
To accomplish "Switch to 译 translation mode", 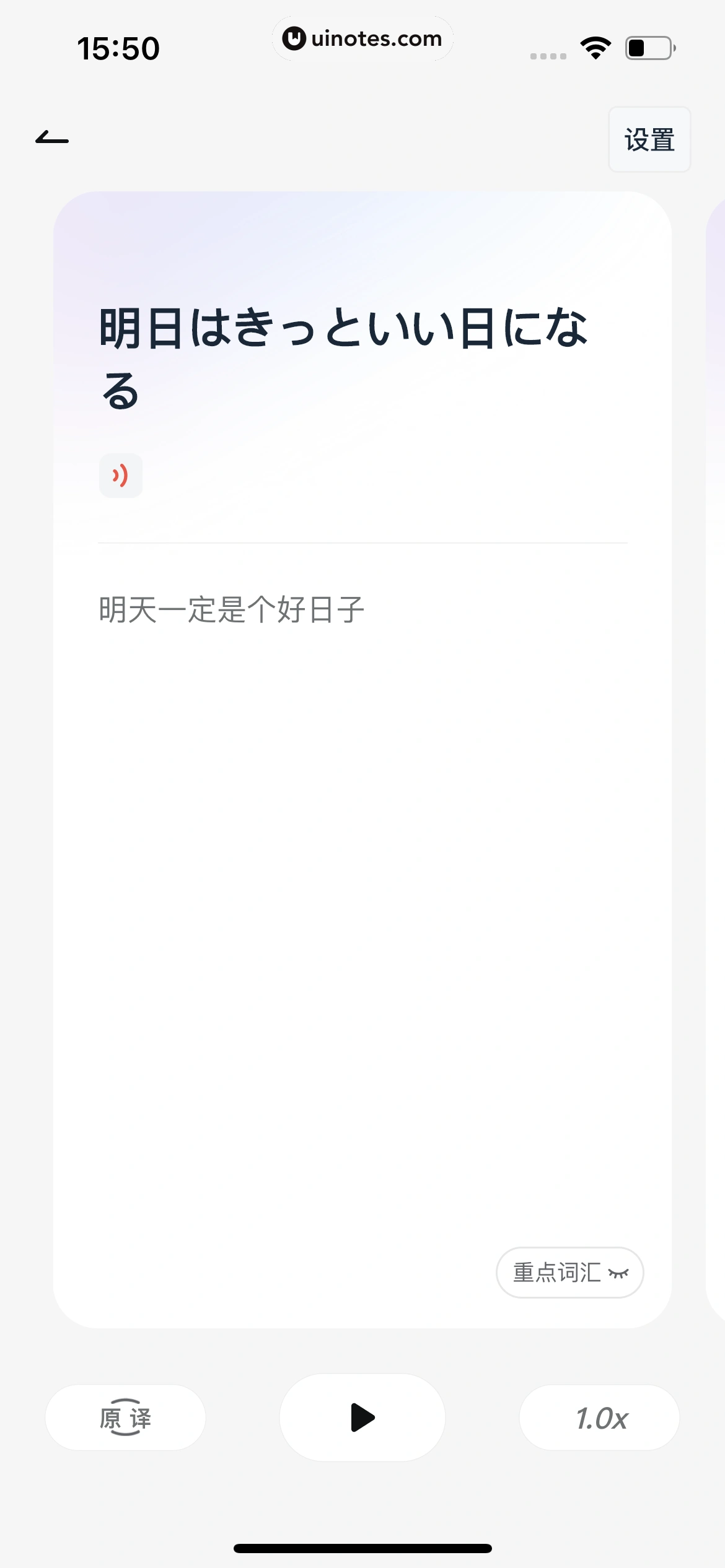I will [141, 1417].
